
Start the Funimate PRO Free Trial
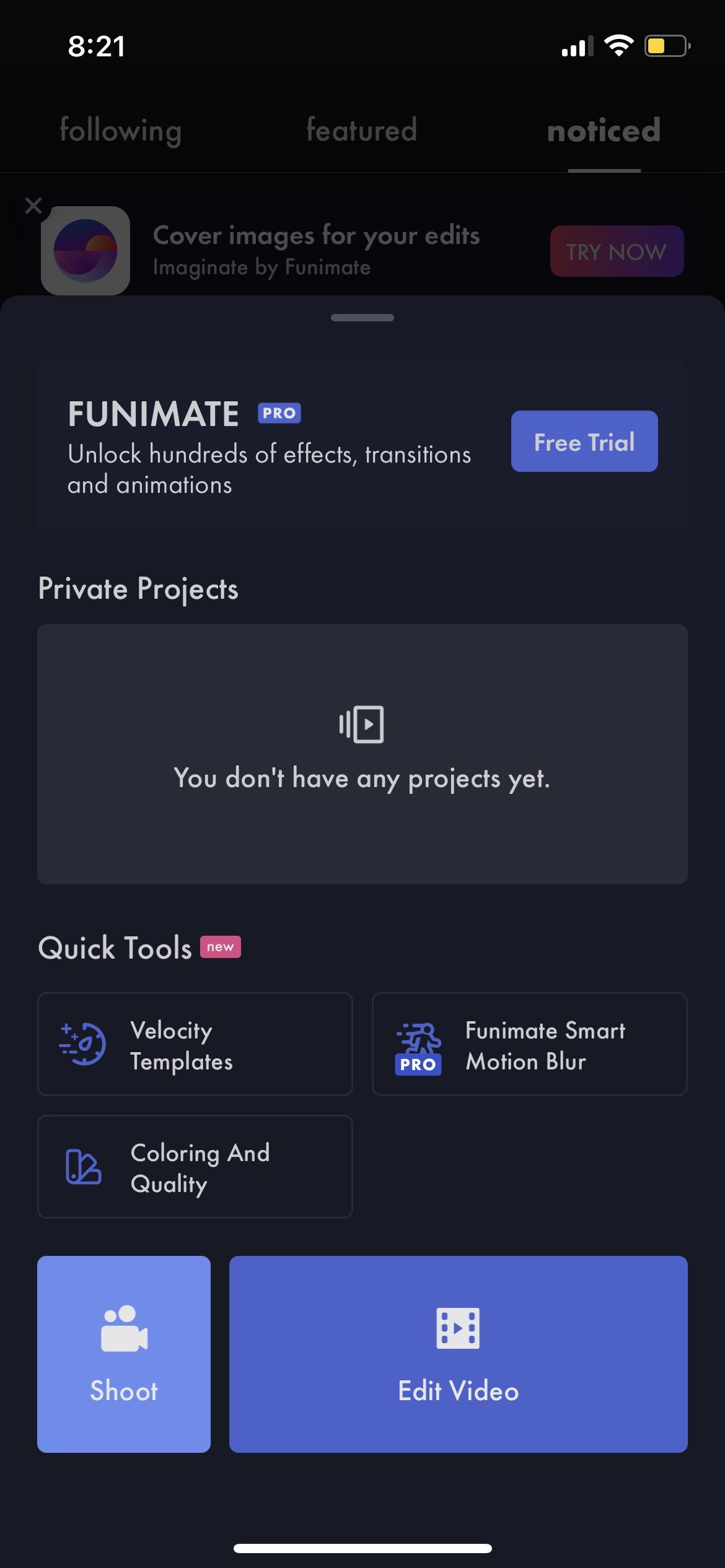click(584, 442)
